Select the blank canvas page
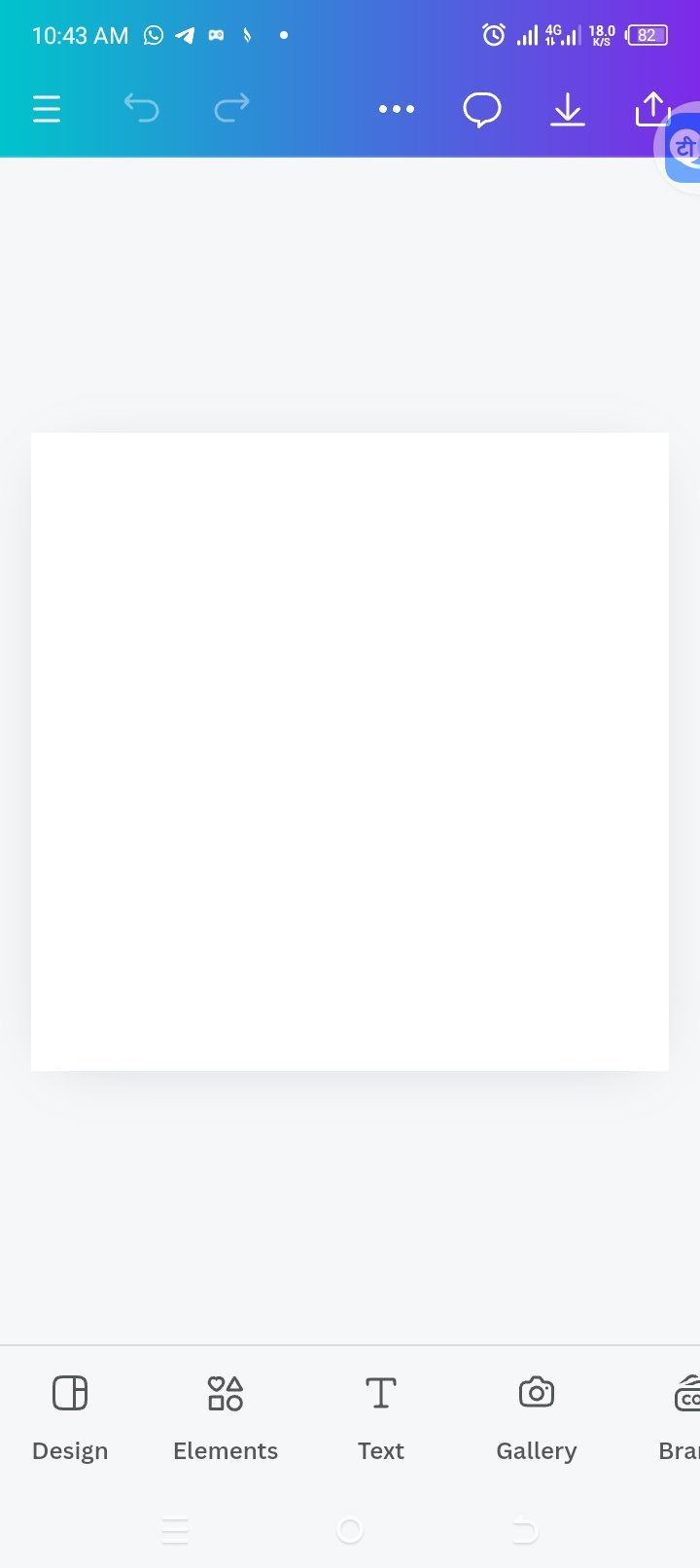Viewport: 700px width, 1568px height. 350,752
